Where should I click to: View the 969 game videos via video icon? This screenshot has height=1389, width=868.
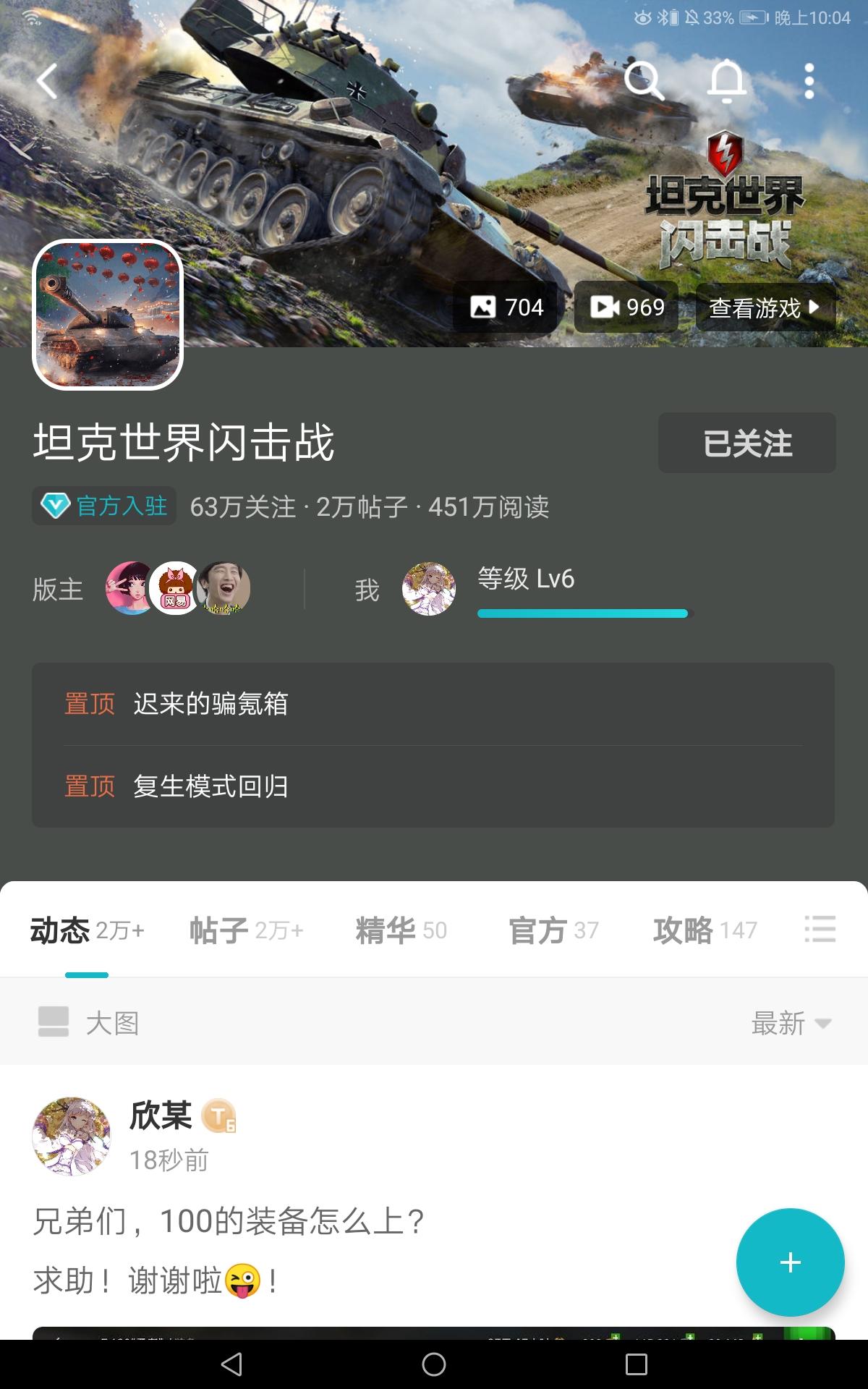pyautogui.click(x=626, y=307)
